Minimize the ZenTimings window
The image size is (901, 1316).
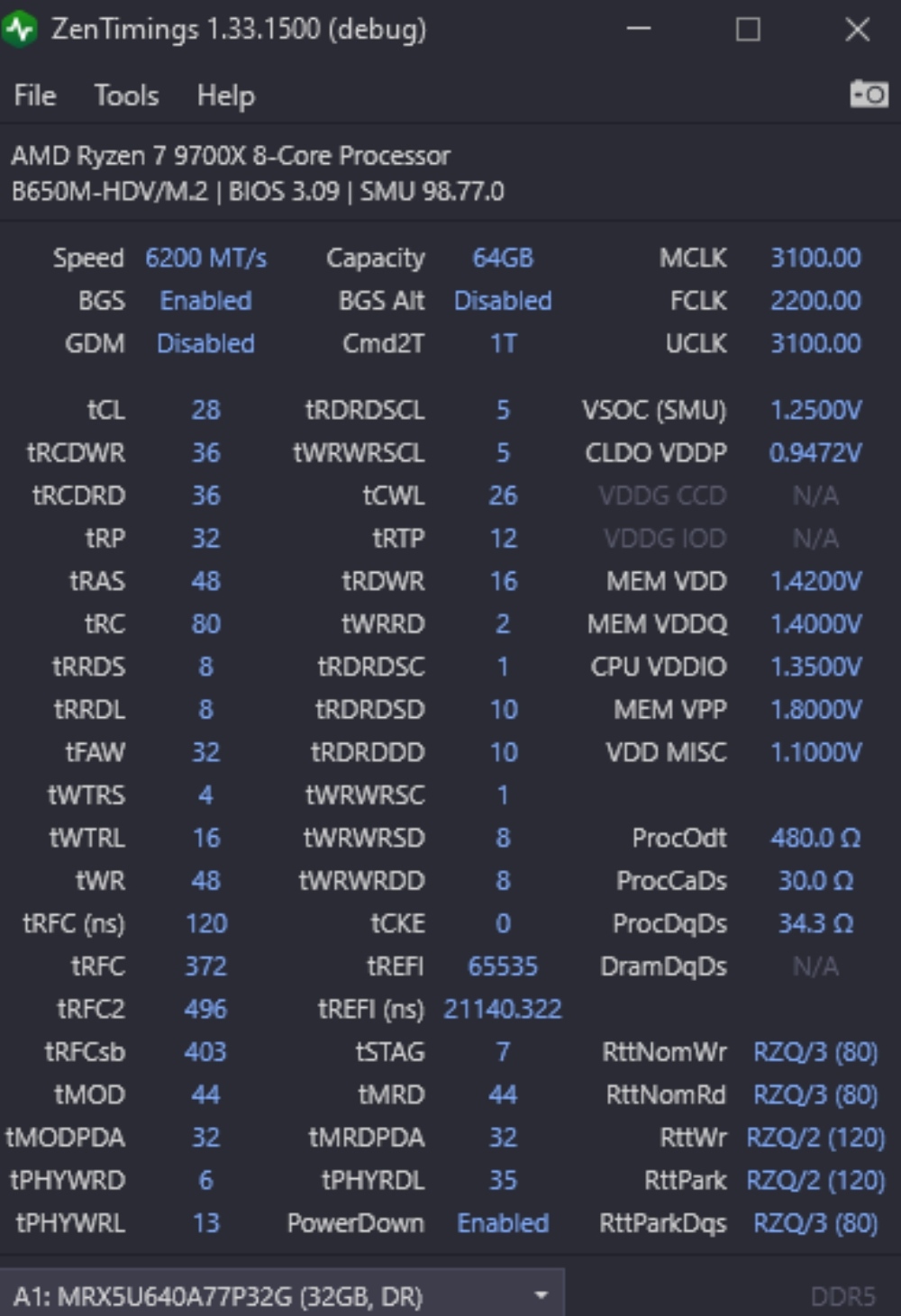pos(639,30)
